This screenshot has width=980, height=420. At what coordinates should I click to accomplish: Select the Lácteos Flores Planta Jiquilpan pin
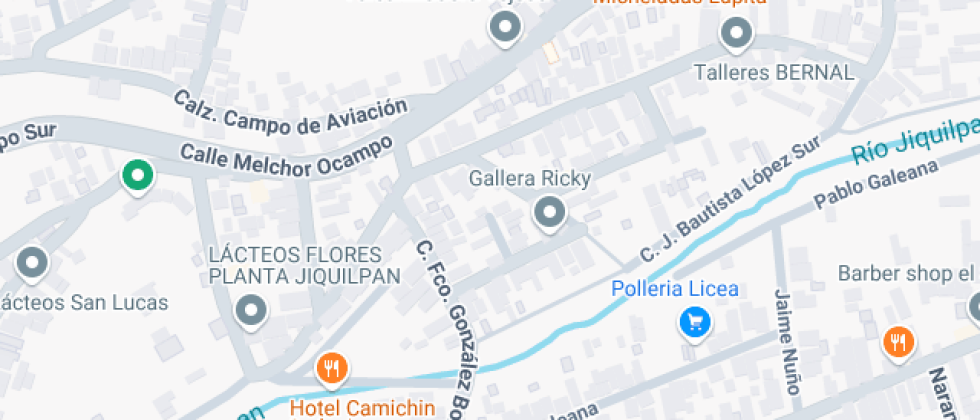[x=251, y=311]
